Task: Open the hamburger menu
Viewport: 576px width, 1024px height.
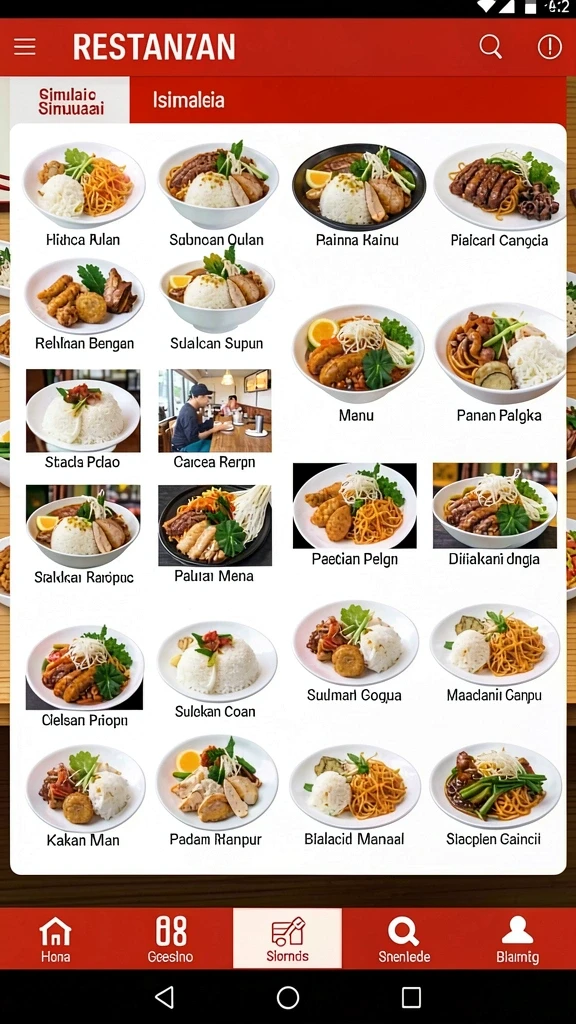Action: click(x=25, y=47)
